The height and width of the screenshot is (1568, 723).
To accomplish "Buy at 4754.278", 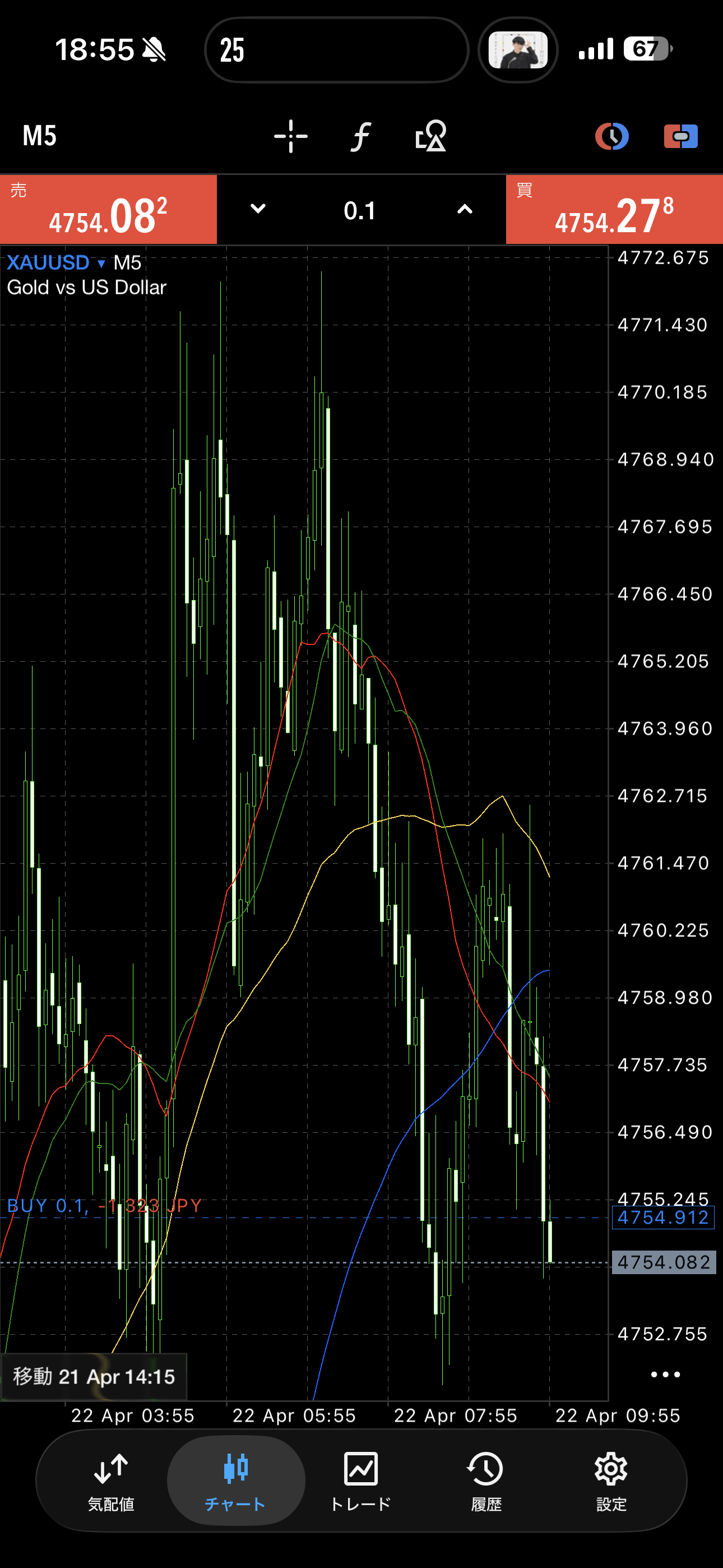I will point(614,210).
